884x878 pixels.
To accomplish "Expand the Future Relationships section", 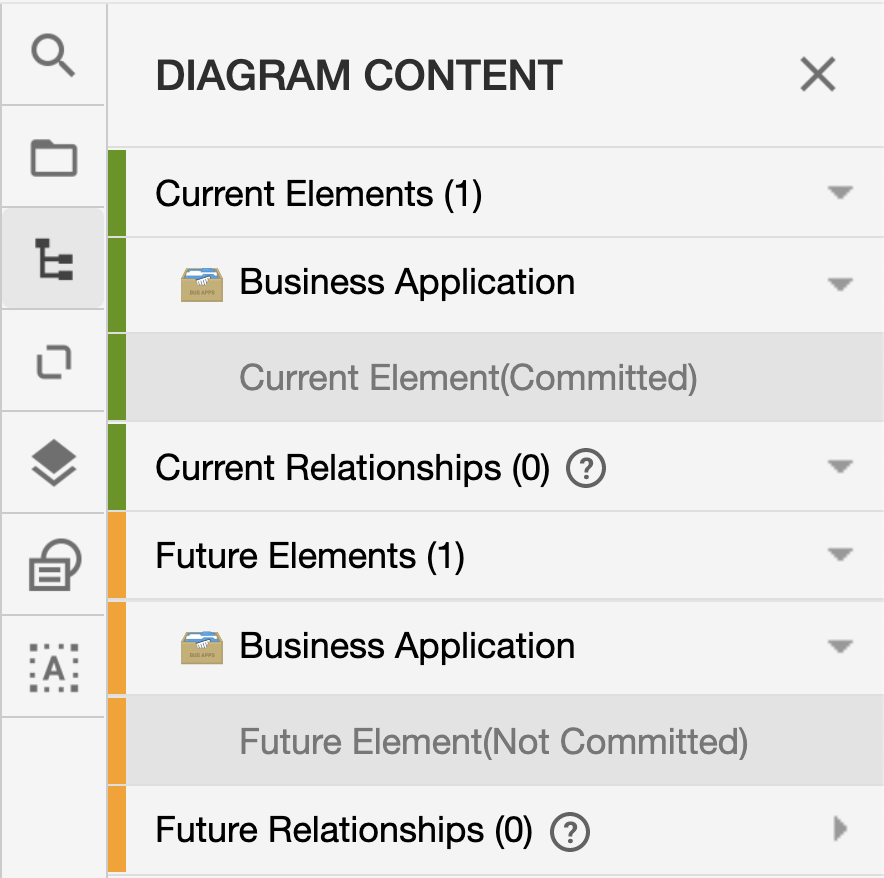I will tap(840, 829).
